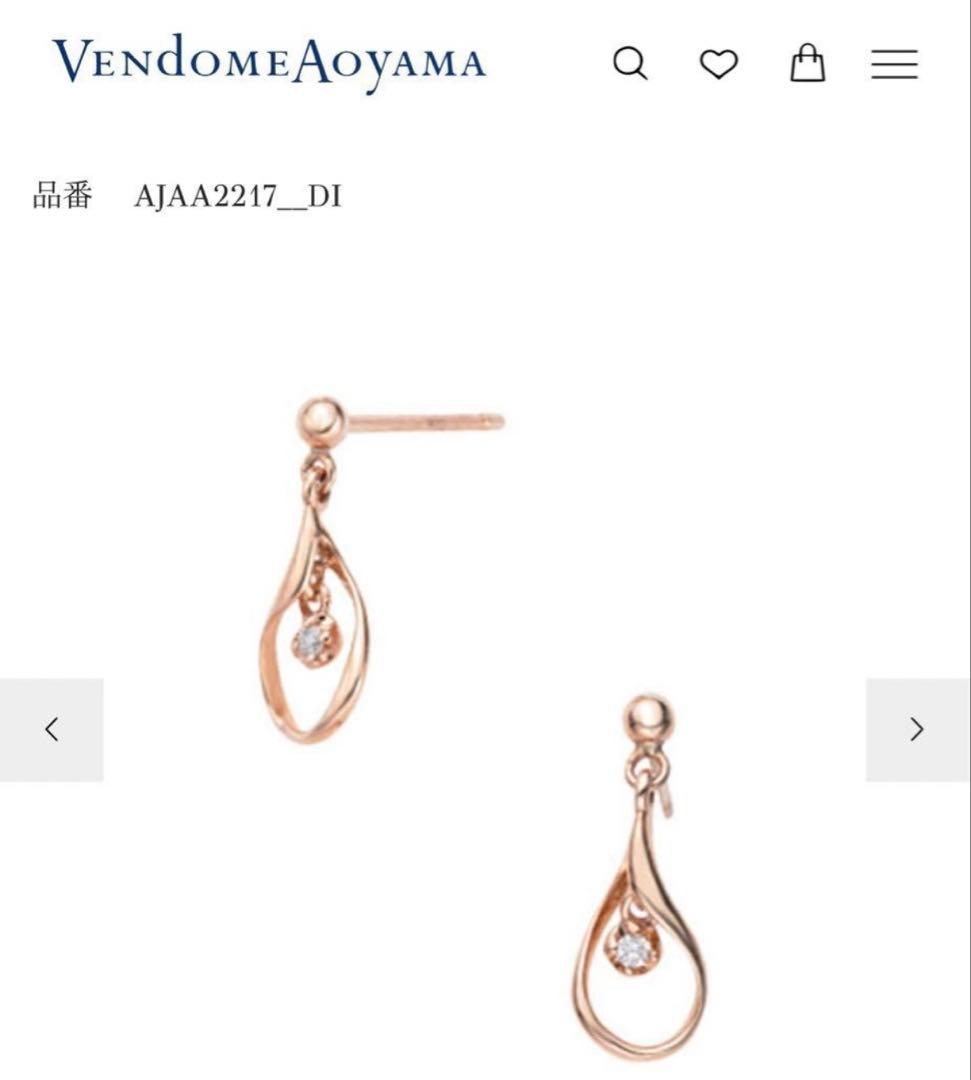
Task: Go to the Vendome Aoyama homepage
Action: click(x=269, y=61)
